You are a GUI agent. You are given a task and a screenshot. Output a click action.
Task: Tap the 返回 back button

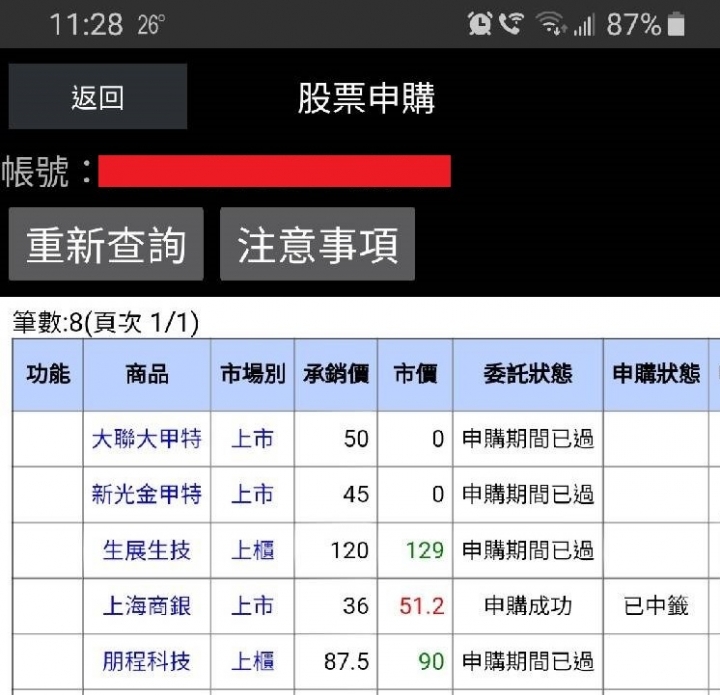[98, 97]
